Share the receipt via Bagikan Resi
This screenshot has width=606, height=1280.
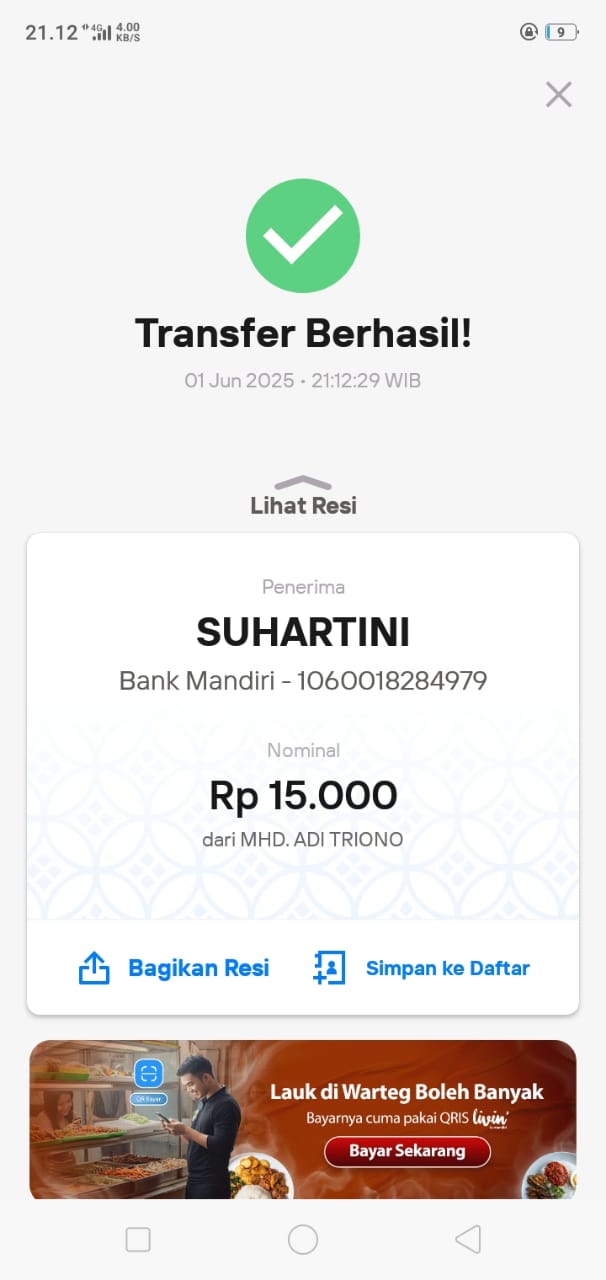pos(175,968)
